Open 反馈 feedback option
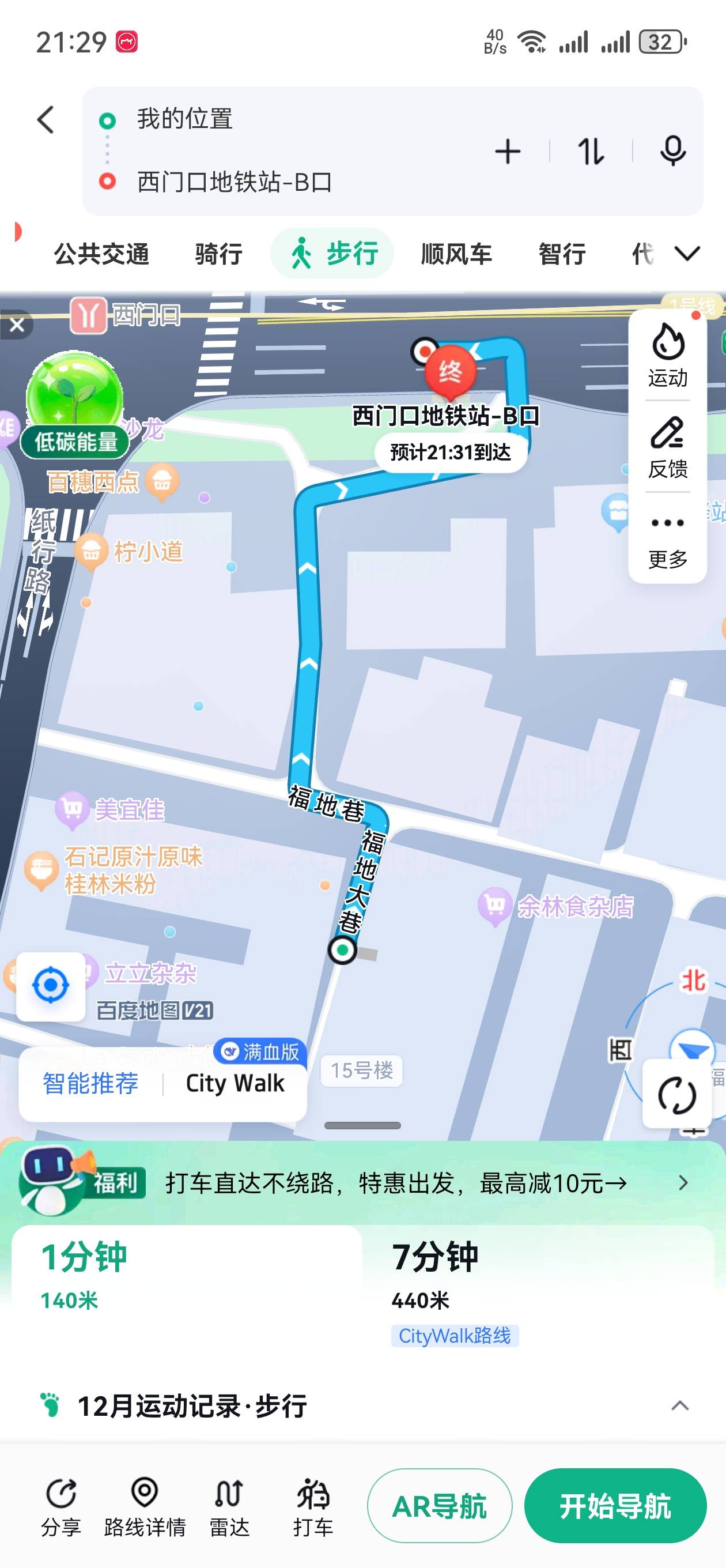726x1568 pixels. click(668, 447)
